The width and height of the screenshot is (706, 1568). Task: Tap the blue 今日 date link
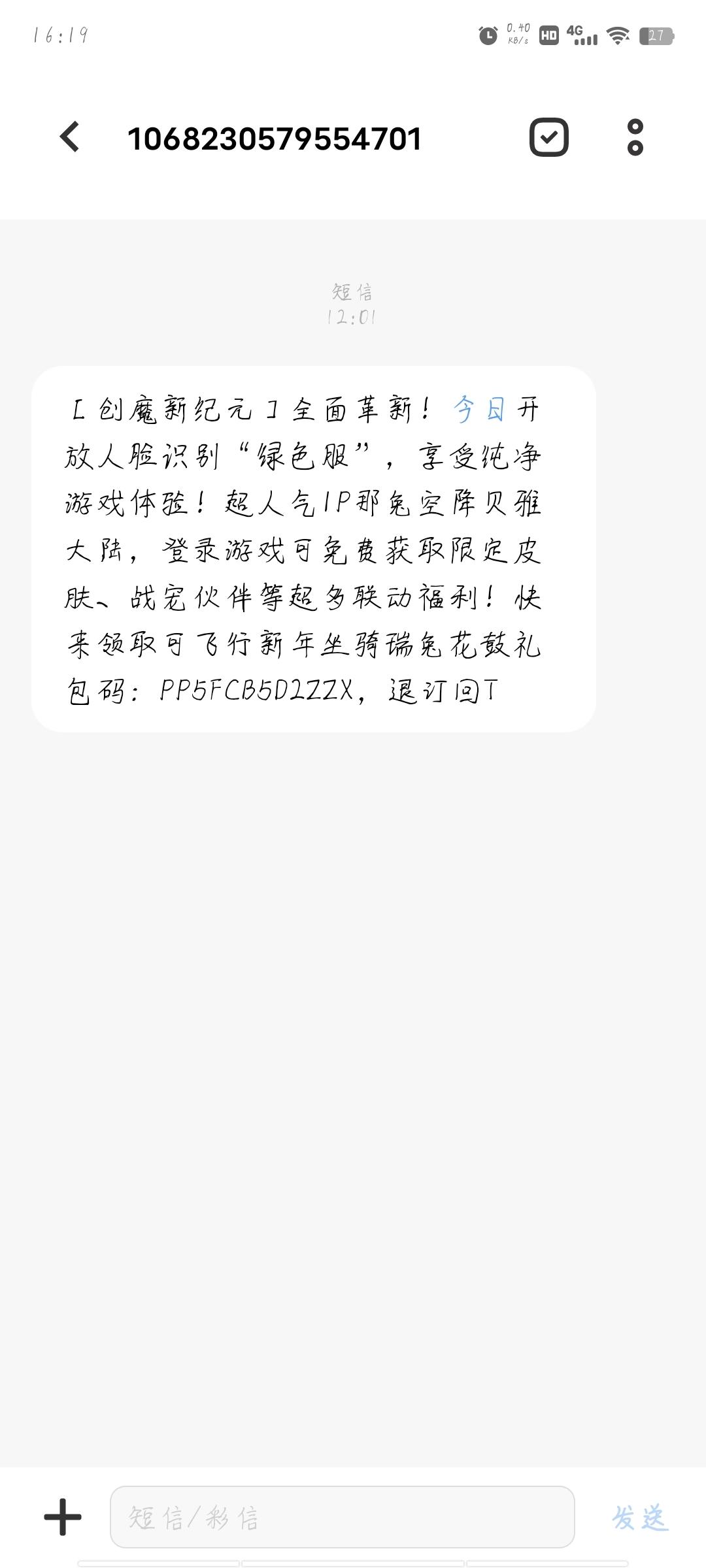point(480,410)
